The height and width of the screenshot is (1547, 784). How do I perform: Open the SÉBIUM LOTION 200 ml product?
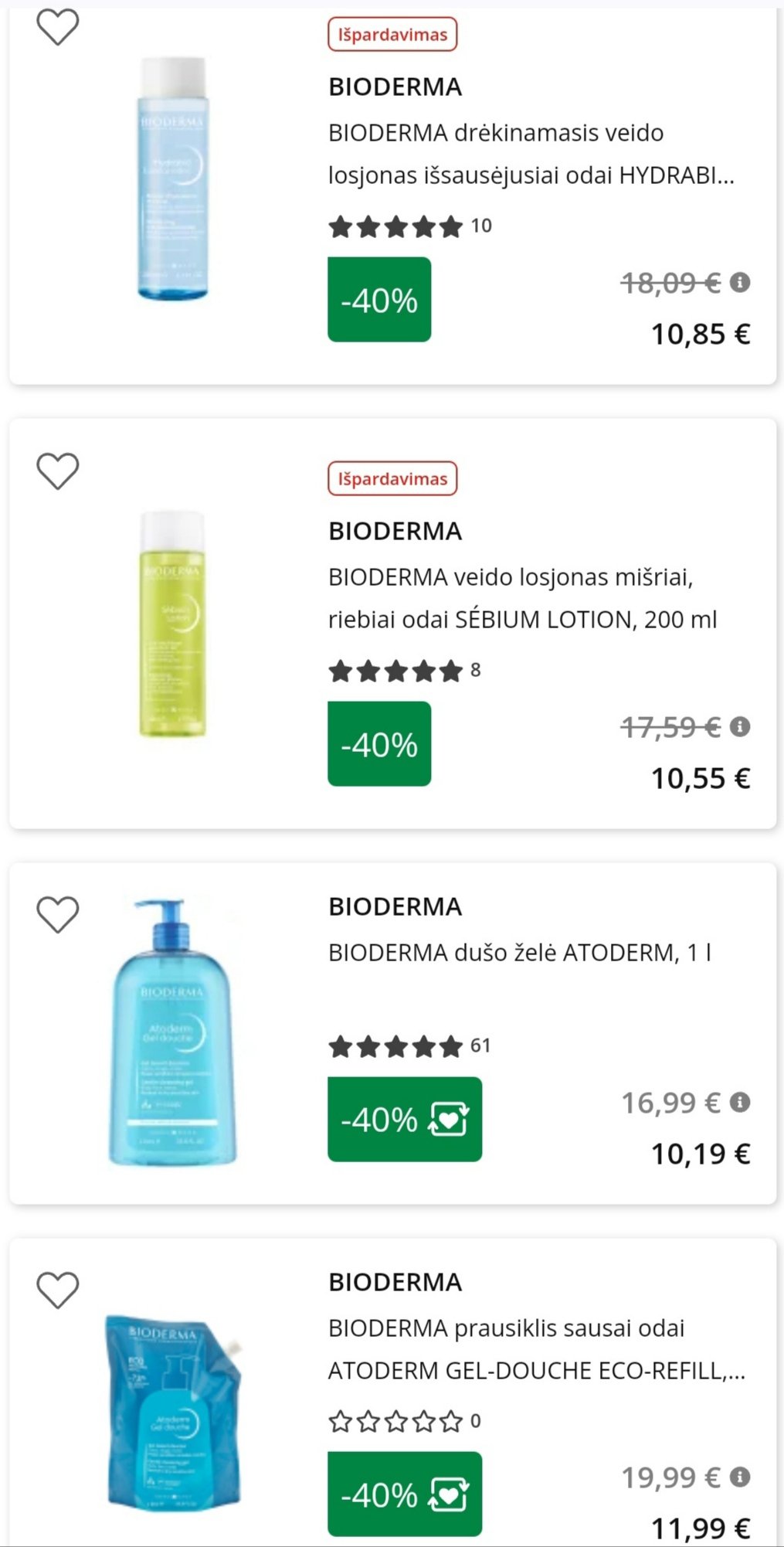[x=522, y=598]
